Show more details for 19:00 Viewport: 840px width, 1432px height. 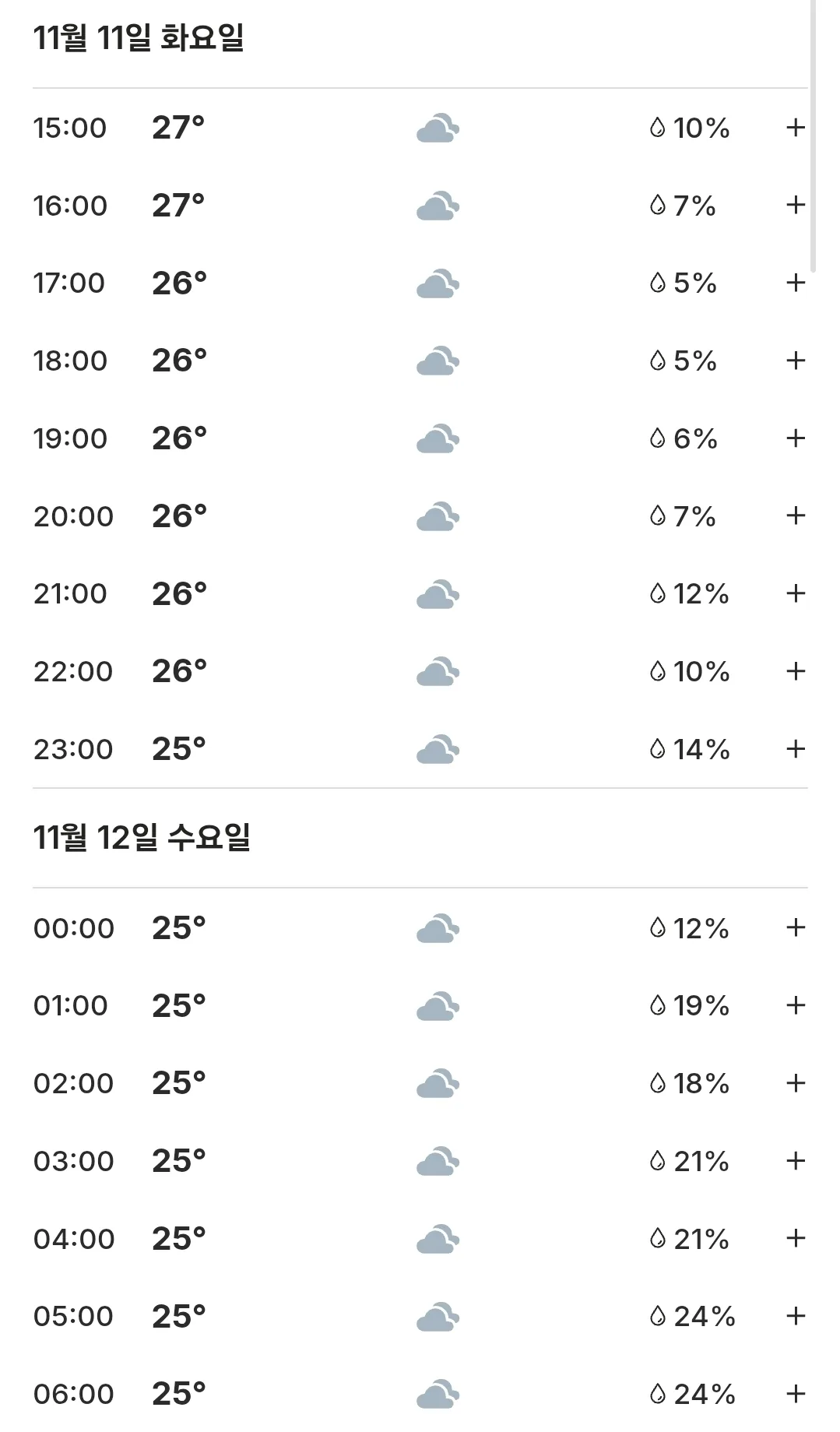pyautogui.click(x=795, y=438)
